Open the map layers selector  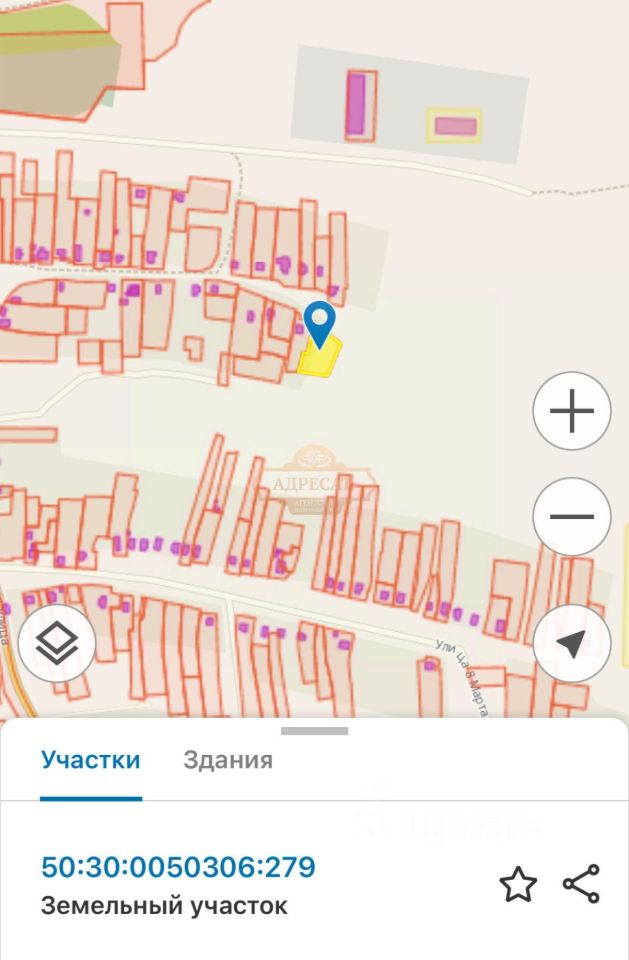57,644
